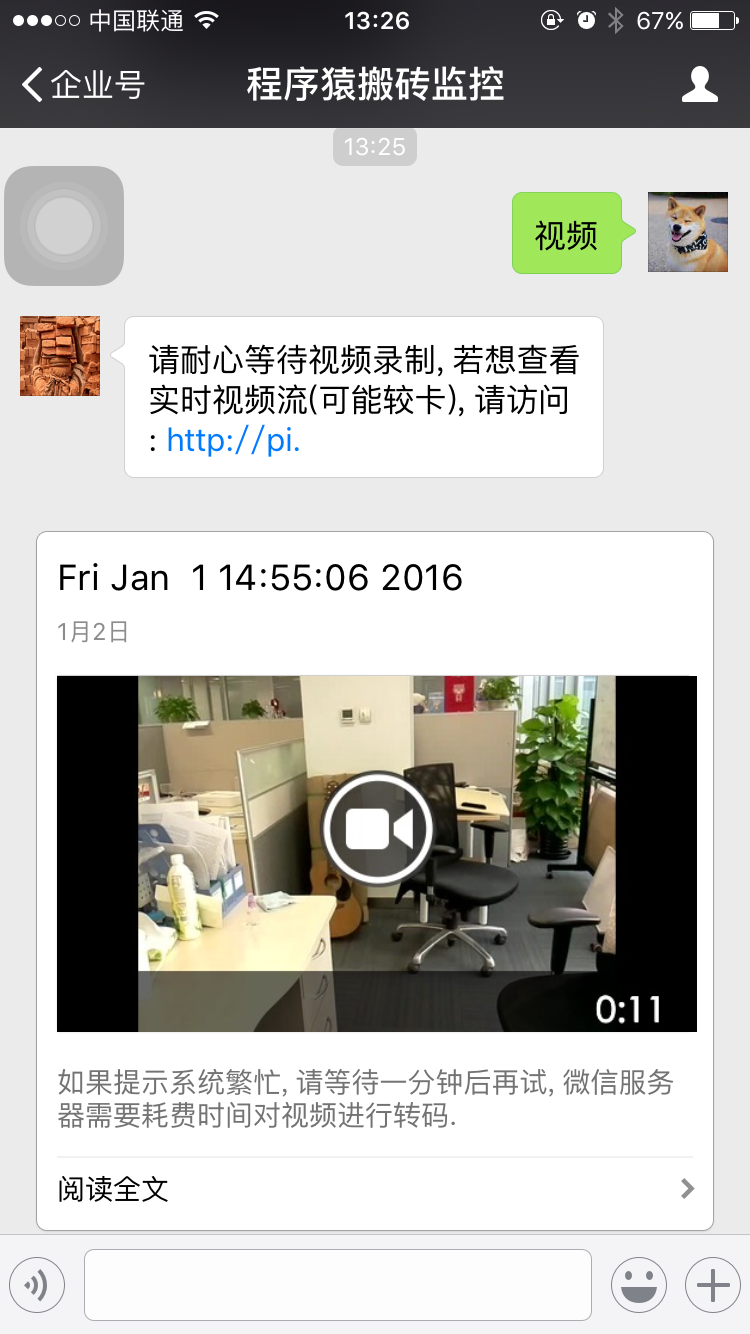This screenshot has width=750, height=1334.
Task: Open 阅读全文 to read full article
Action: point(376,1189)
